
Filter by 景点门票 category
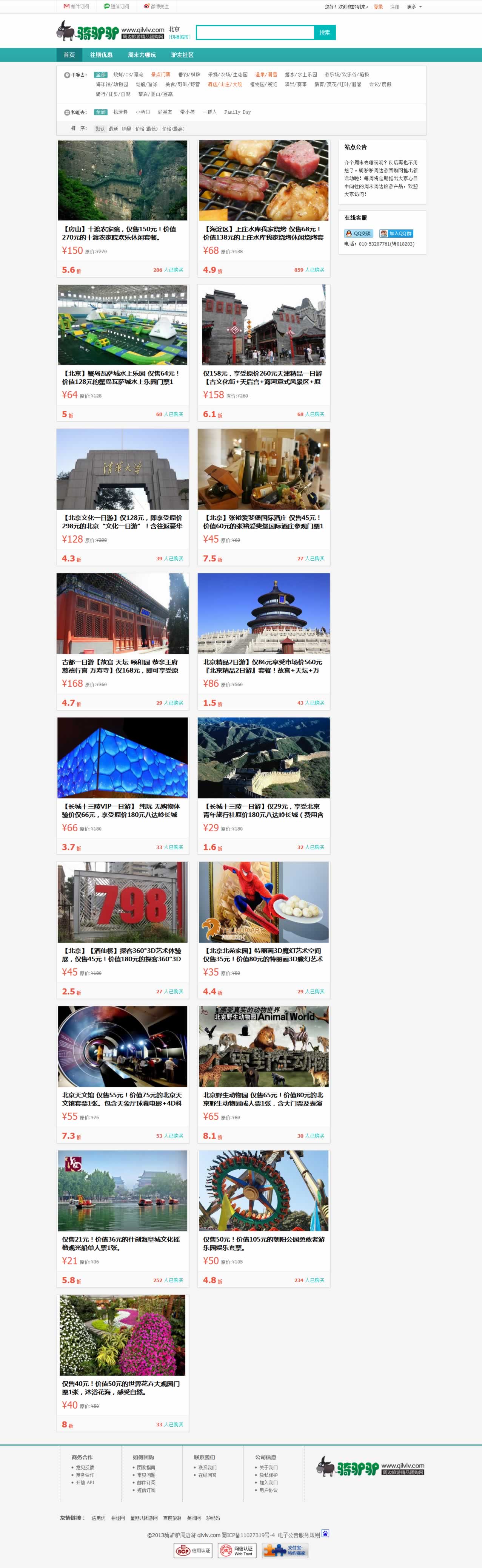pyautogui.click(x=160, y=75)
